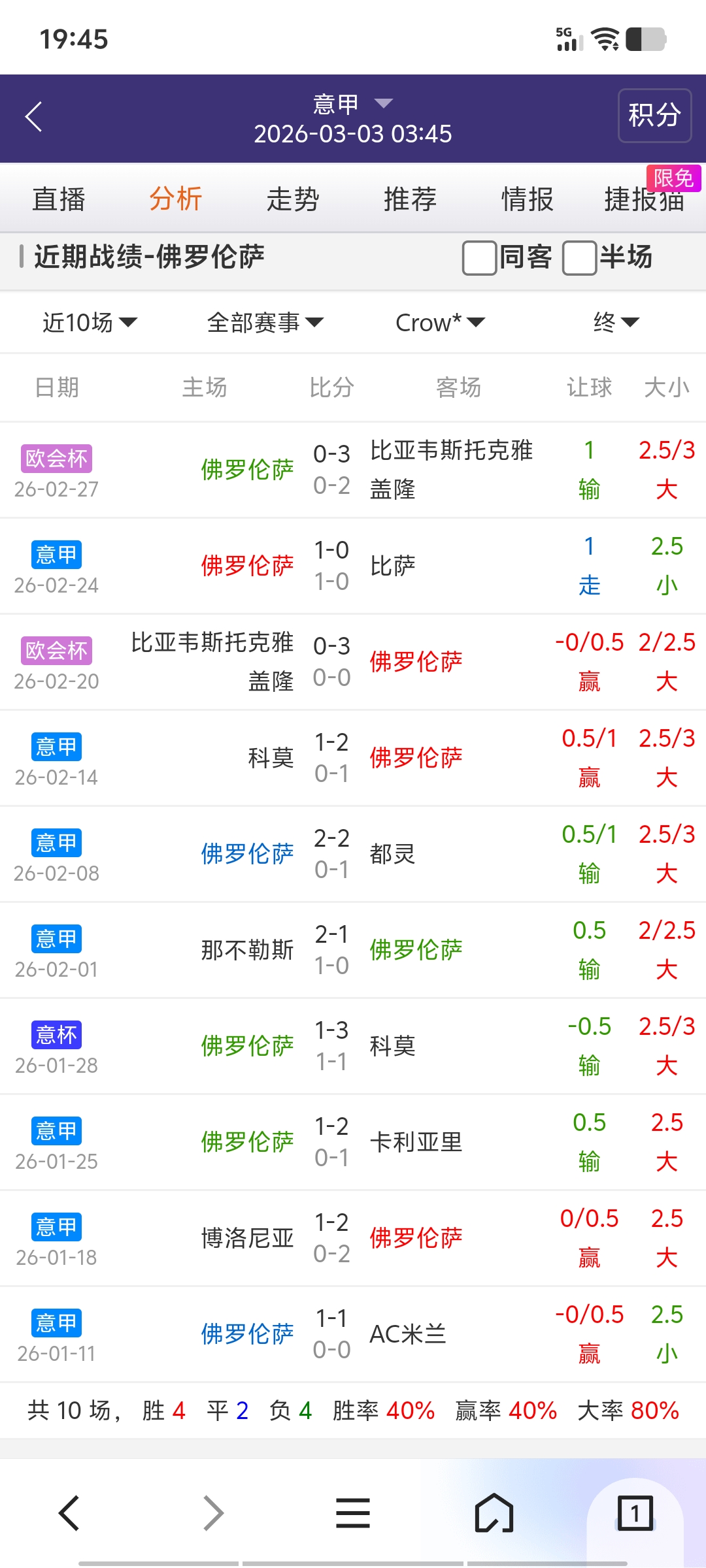Open tab switcher showing 1 tab
The width and height of the screenshot is (706, 1568).
click(x=635, y=1513)
